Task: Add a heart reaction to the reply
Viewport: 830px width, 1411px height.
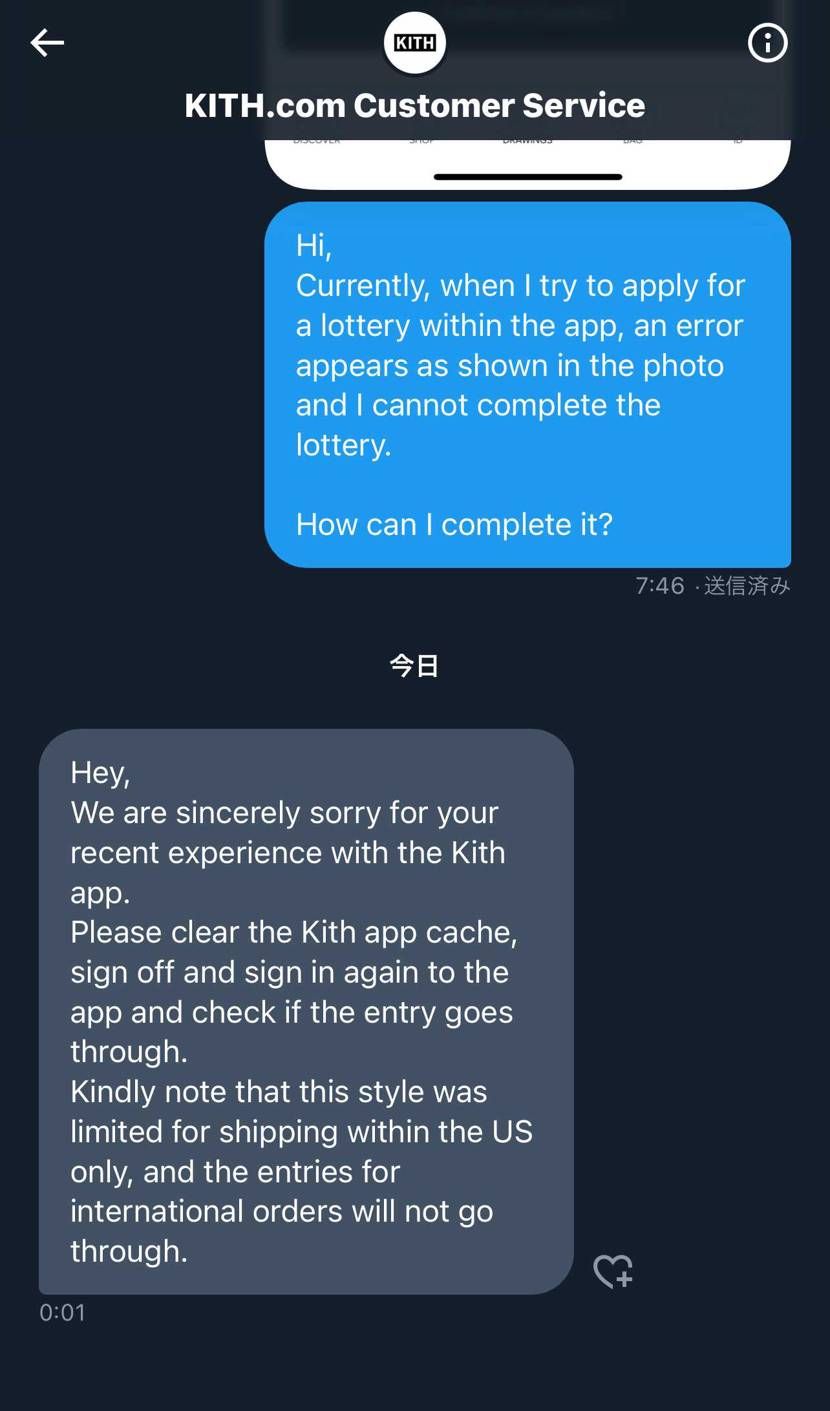Action: 612,1271
